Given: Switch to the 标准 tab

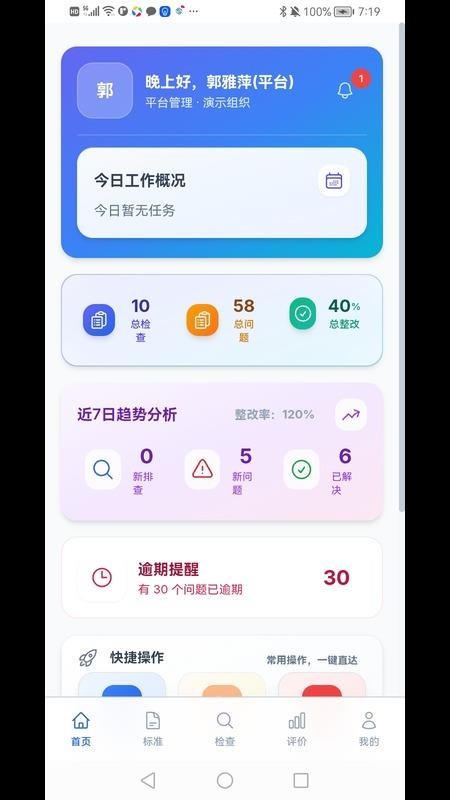Looking at the screenshot, I should click(153, 730).
